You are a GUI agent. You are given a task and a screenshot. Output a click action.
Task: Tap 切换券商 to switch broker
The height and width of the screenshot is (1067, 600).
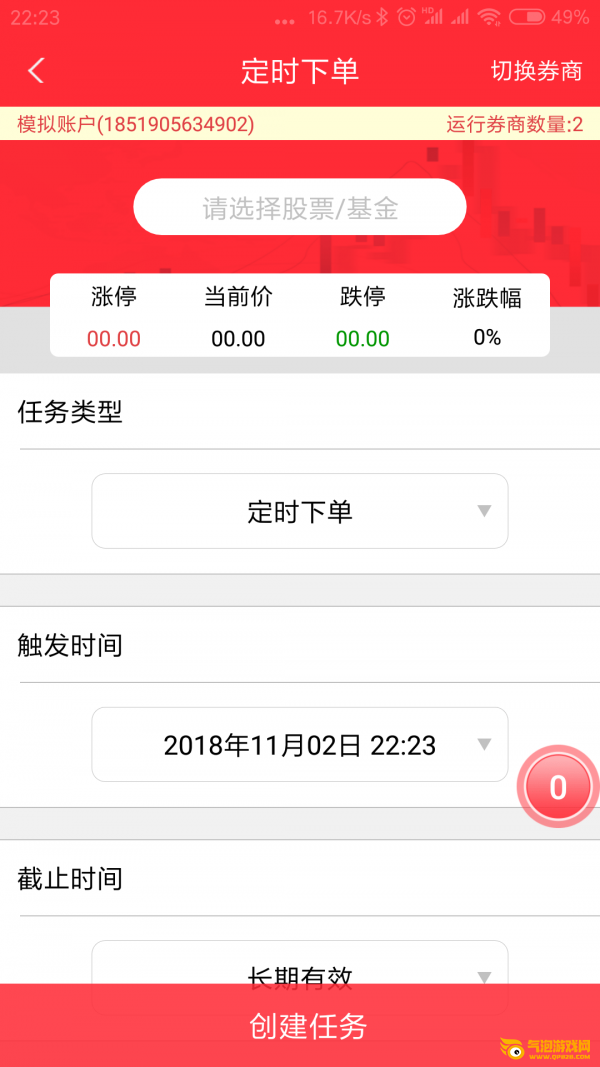536,71
